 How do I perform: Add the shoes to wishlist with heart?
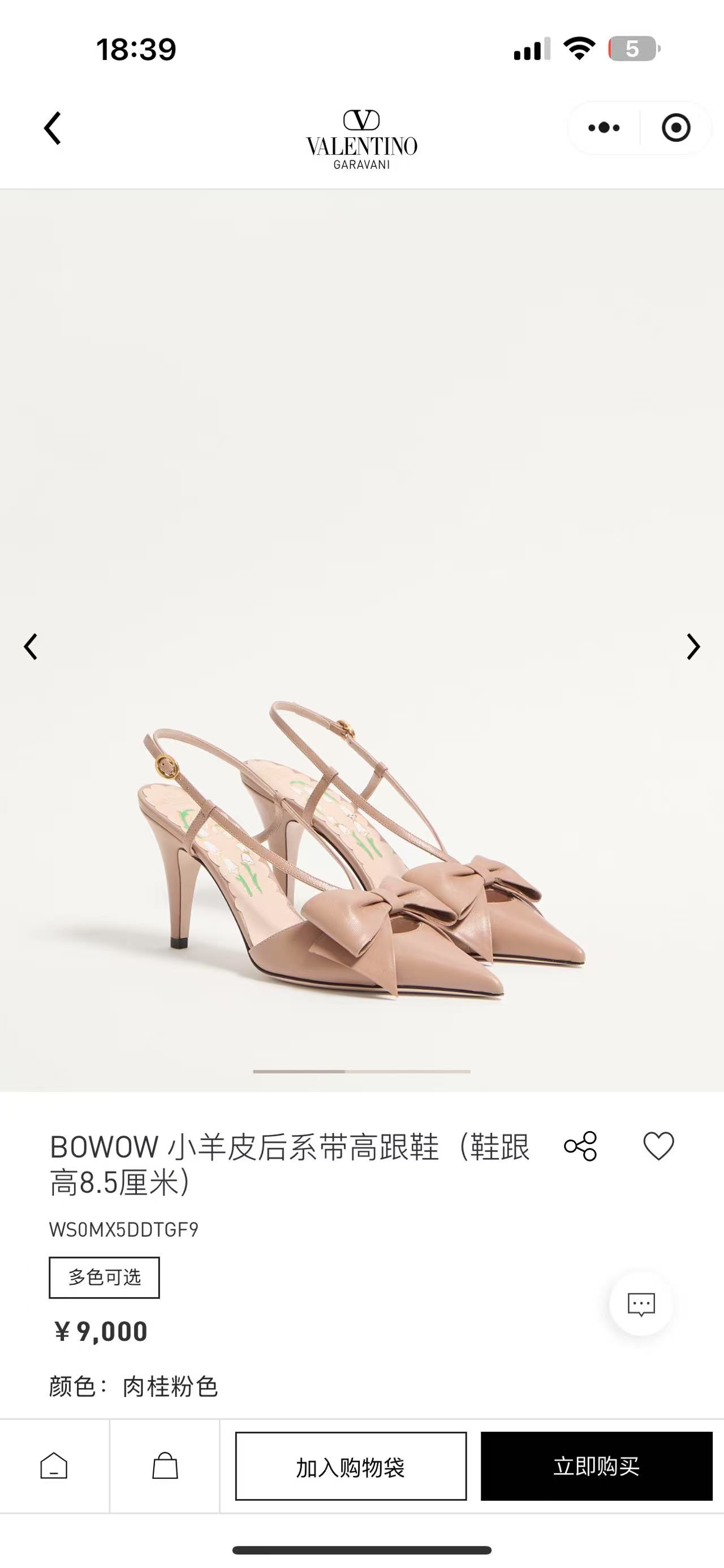(658, 1147)
